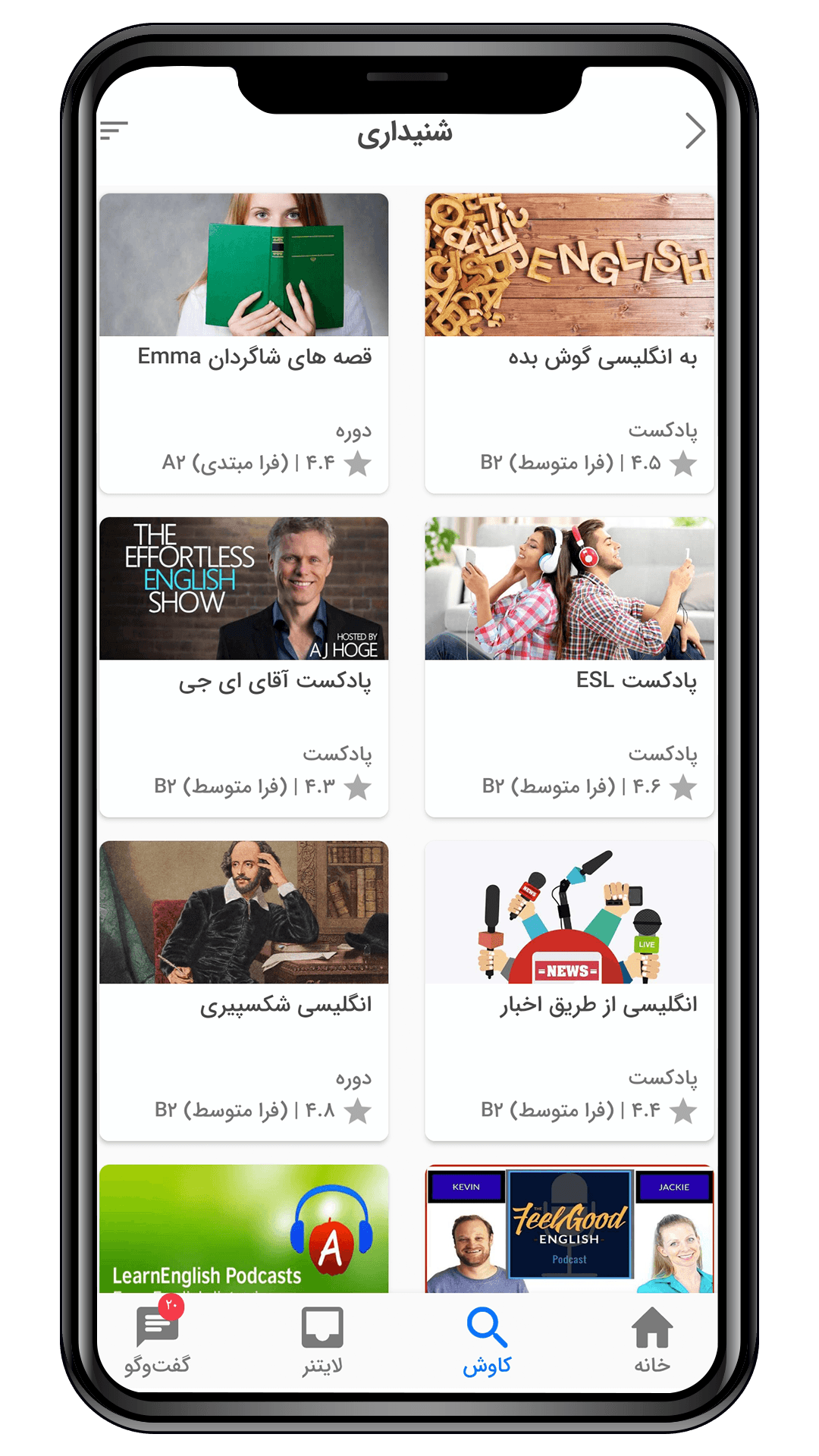Open the Shakespeare English course
This screenshot has width=819, height=1456.
pyautogui.click(x=243, y=990)
